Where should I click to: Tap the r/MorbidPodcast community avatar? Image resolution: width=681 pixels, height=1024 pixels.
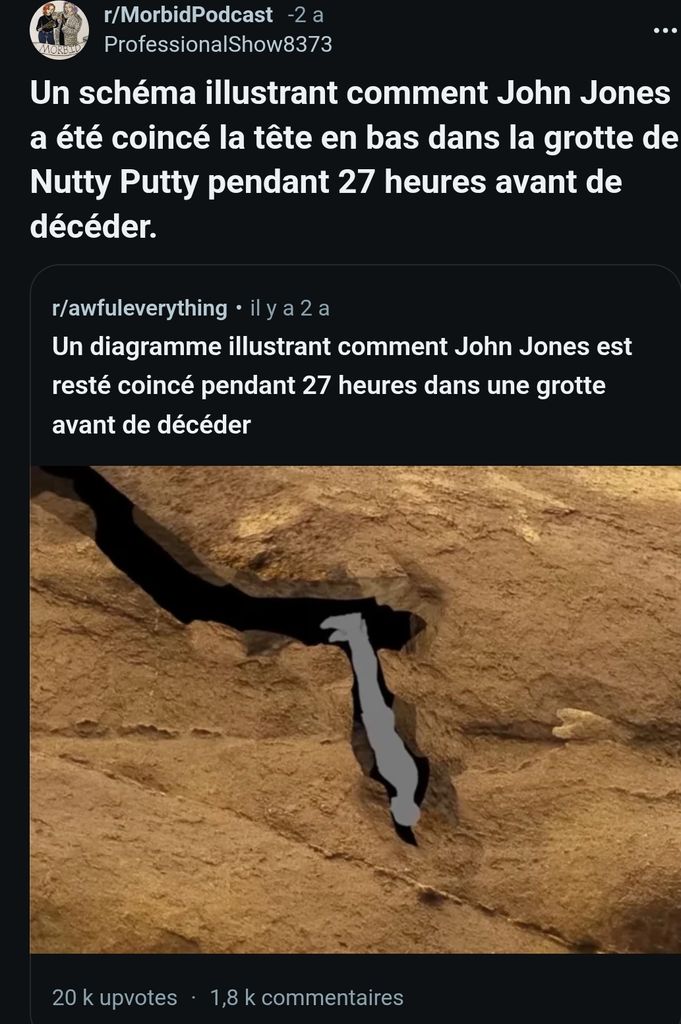point(59,30)
